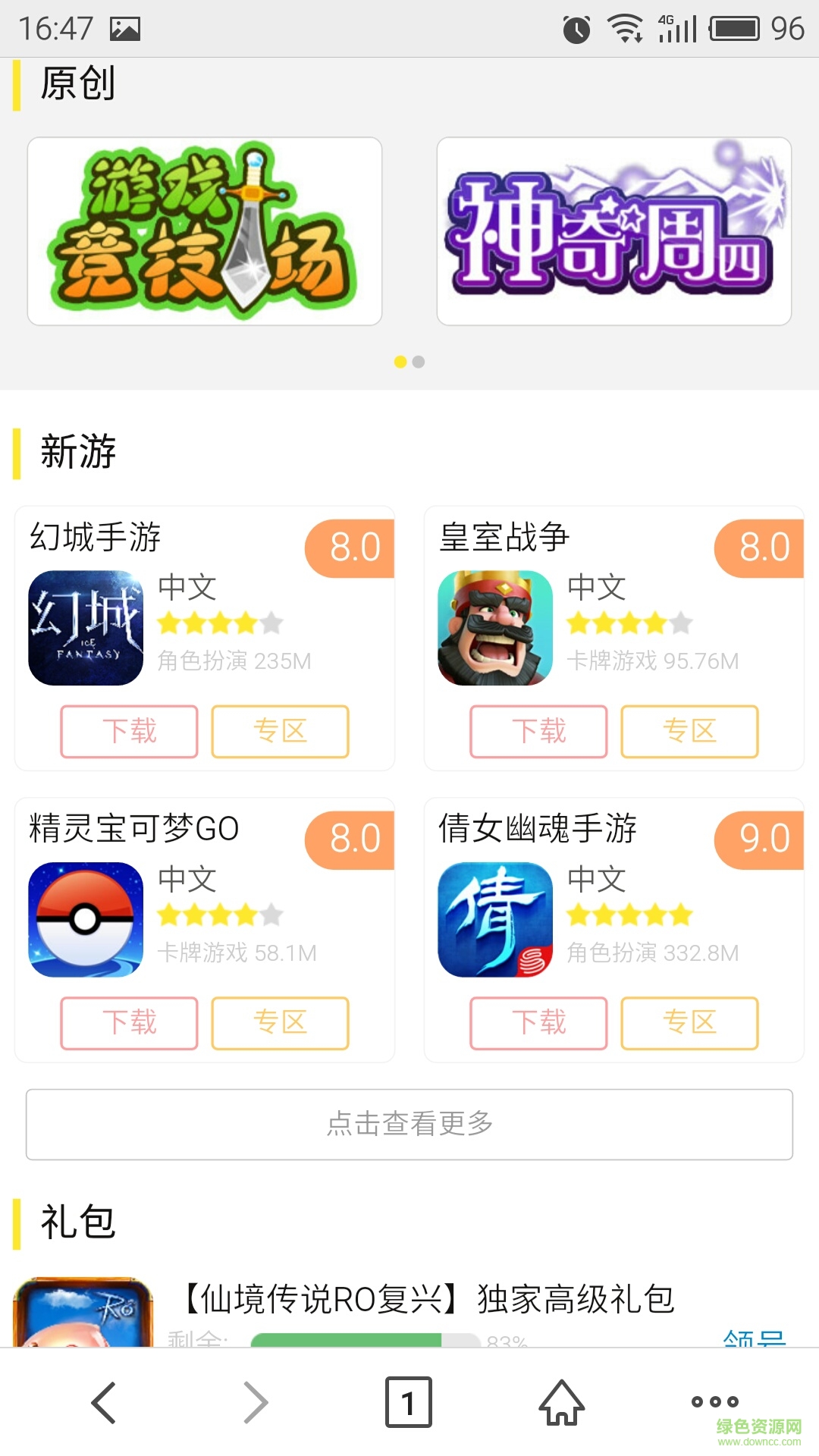Open the 游戏竞技场 banner
819x1456 pixels.
205,231
